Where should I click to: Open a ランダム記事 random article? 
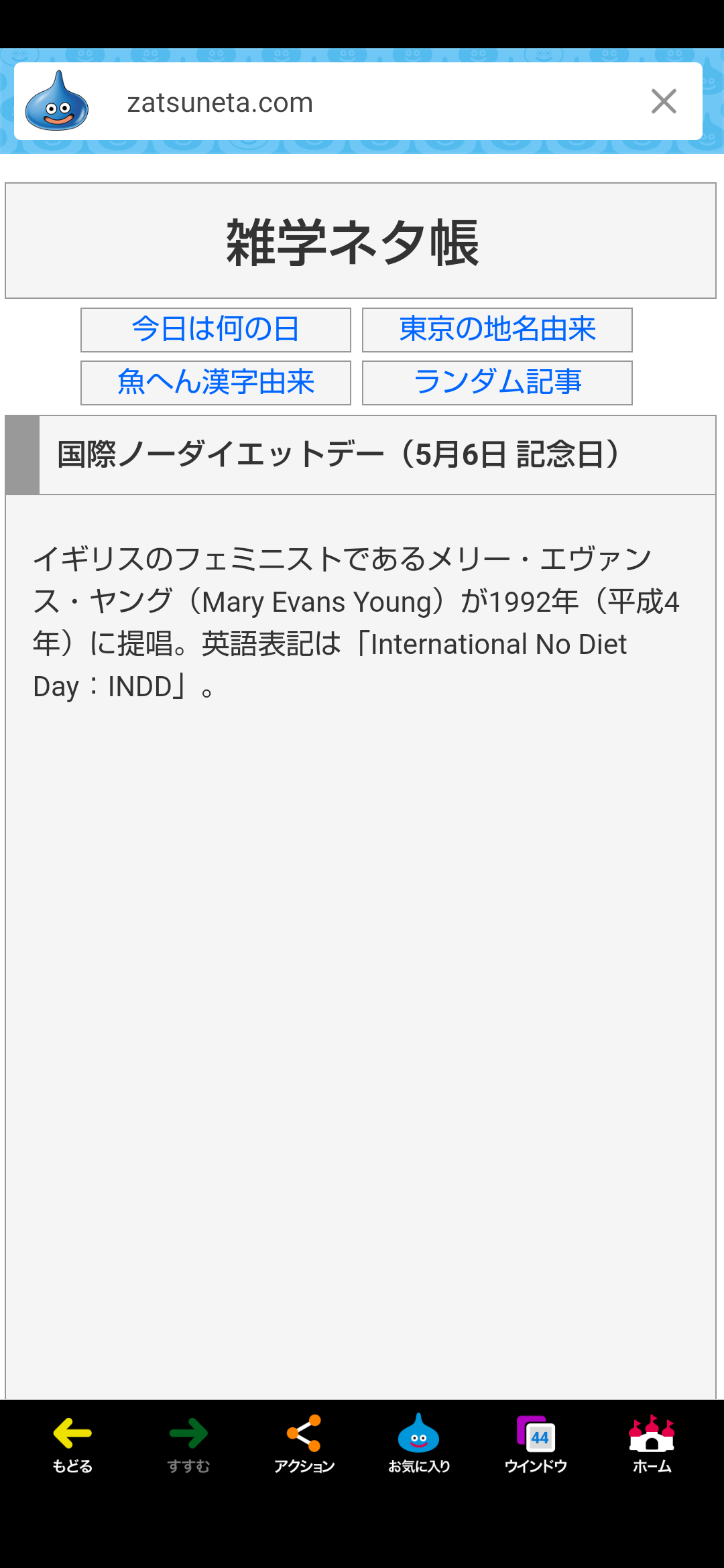click(x=497, y=383)
